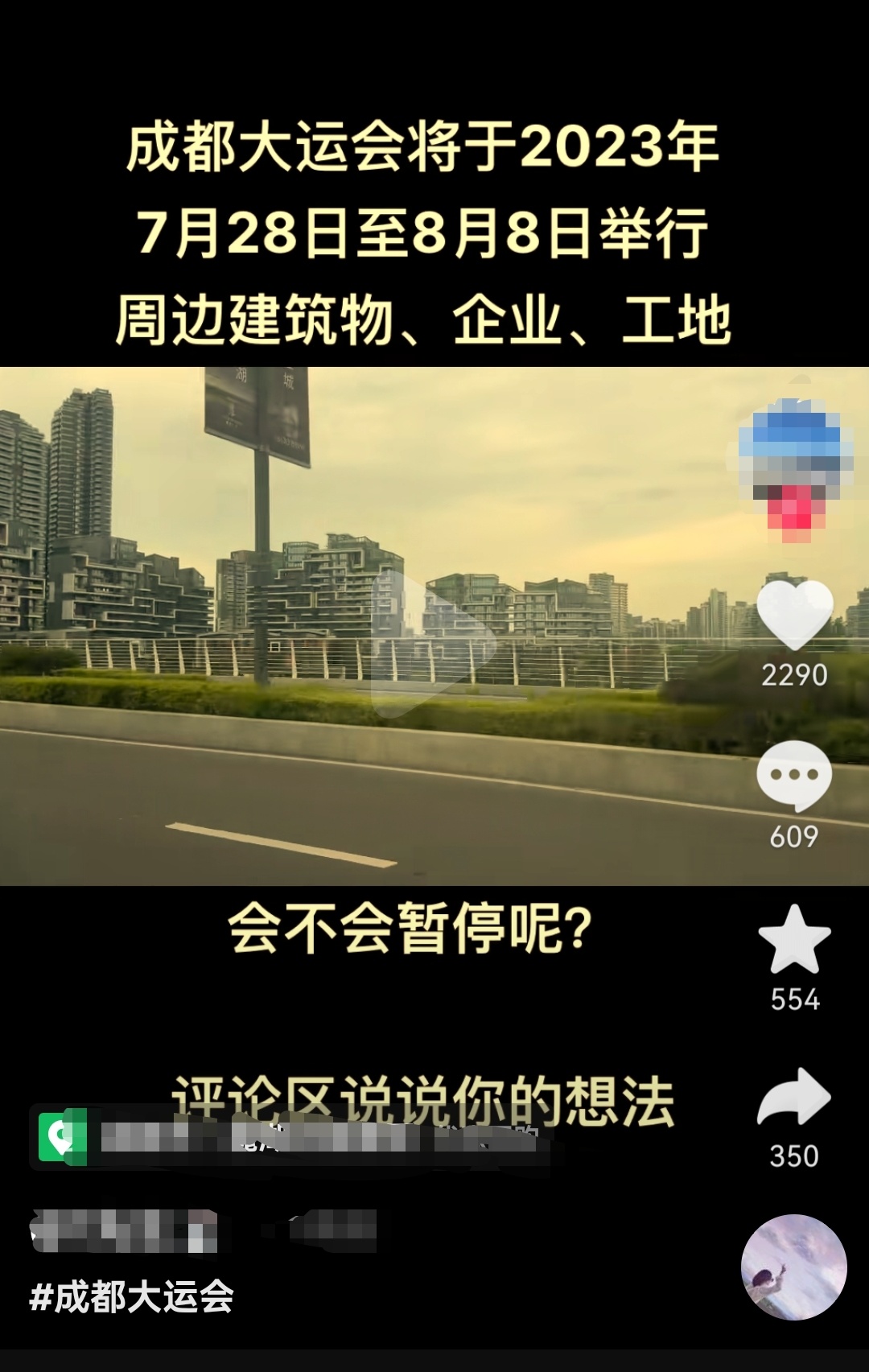The image size is (869, 1372).
Task: Resume the paused video
Action: coord(434,637)
